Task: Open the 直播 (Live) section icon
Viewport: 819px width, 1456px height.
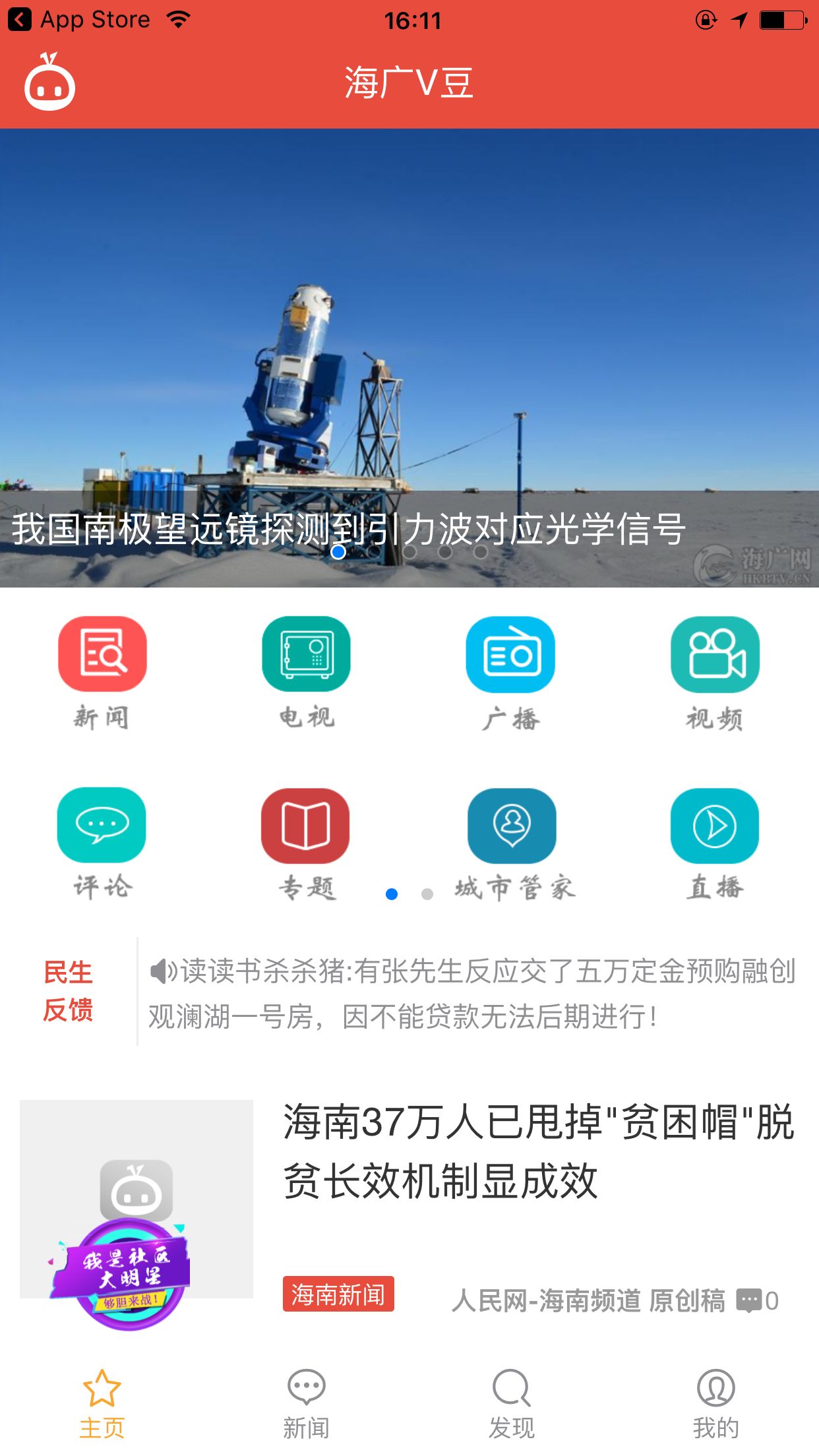Action: (x=715, y=828)
